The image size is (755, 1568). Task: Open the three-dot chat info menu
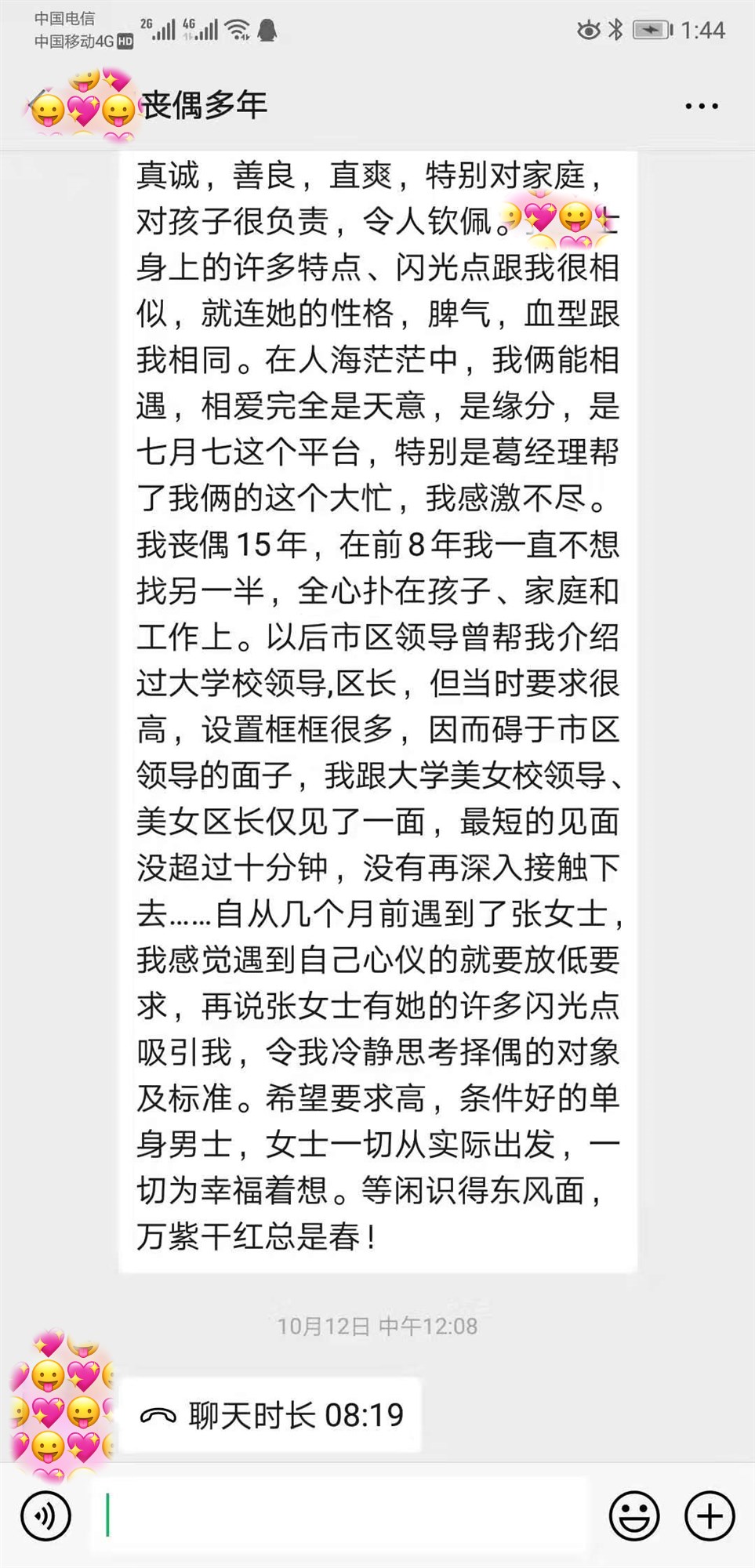701,106
